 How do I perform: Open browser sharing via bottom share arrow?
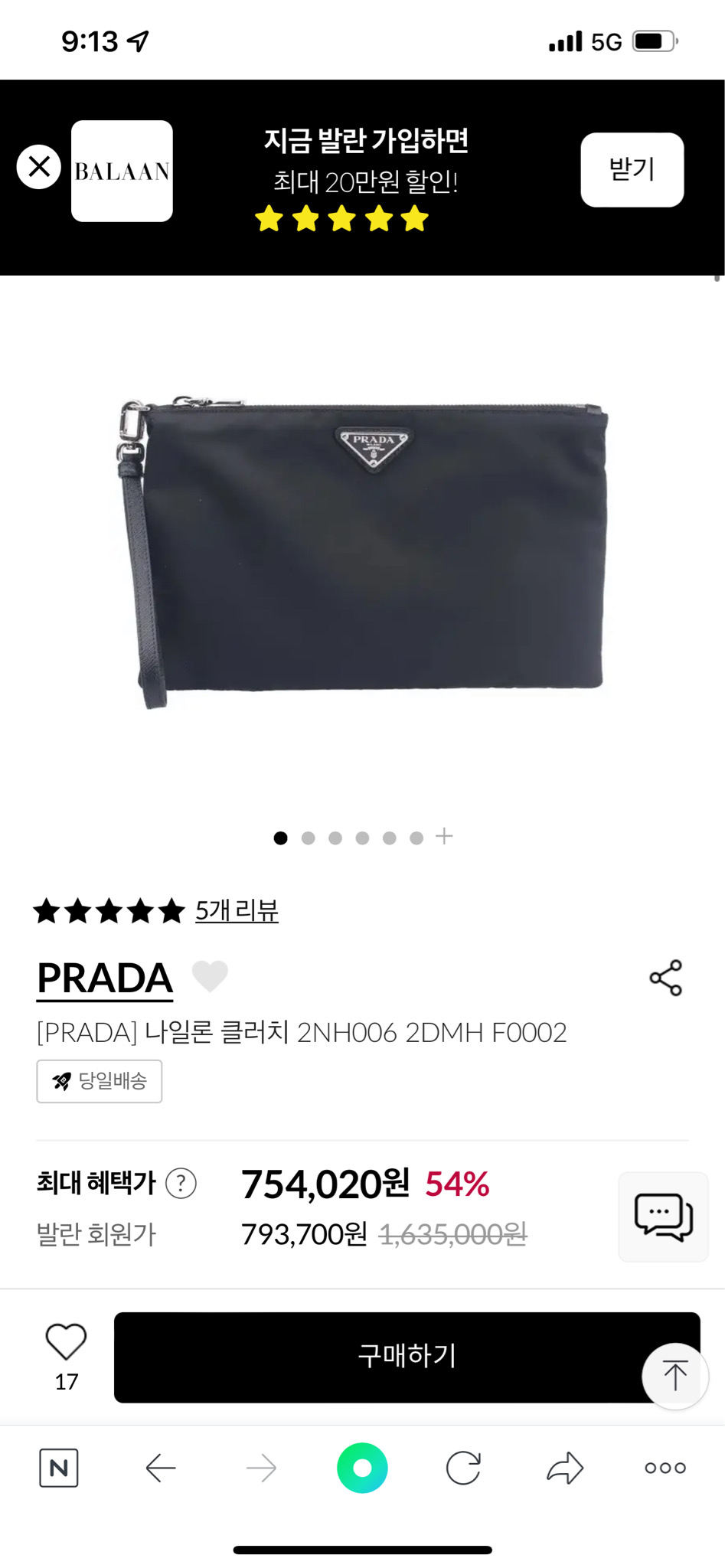(x=564, y=1468)
